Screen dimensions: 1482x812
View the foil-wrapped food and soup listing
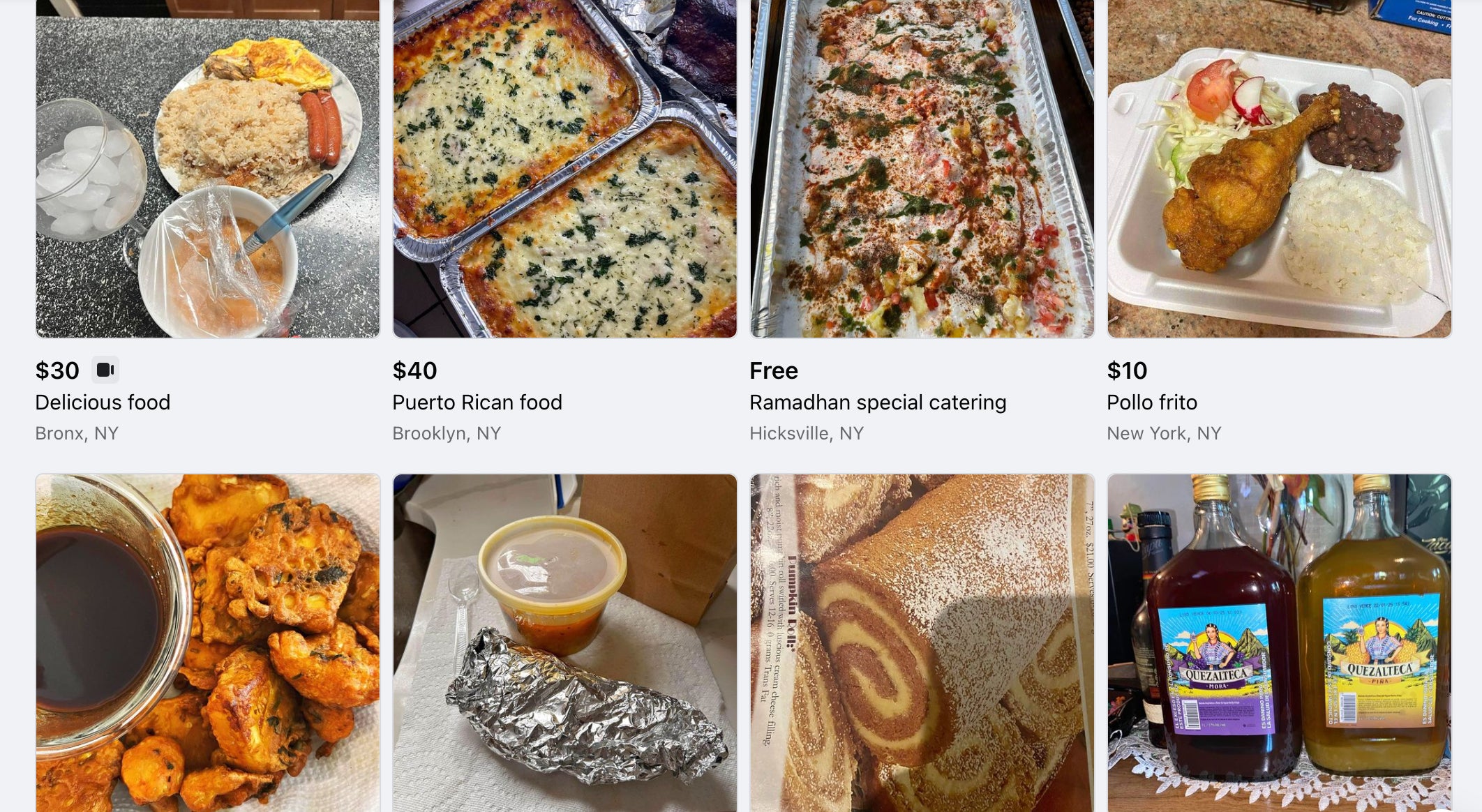pyautogui.click(x=564, y=642)
